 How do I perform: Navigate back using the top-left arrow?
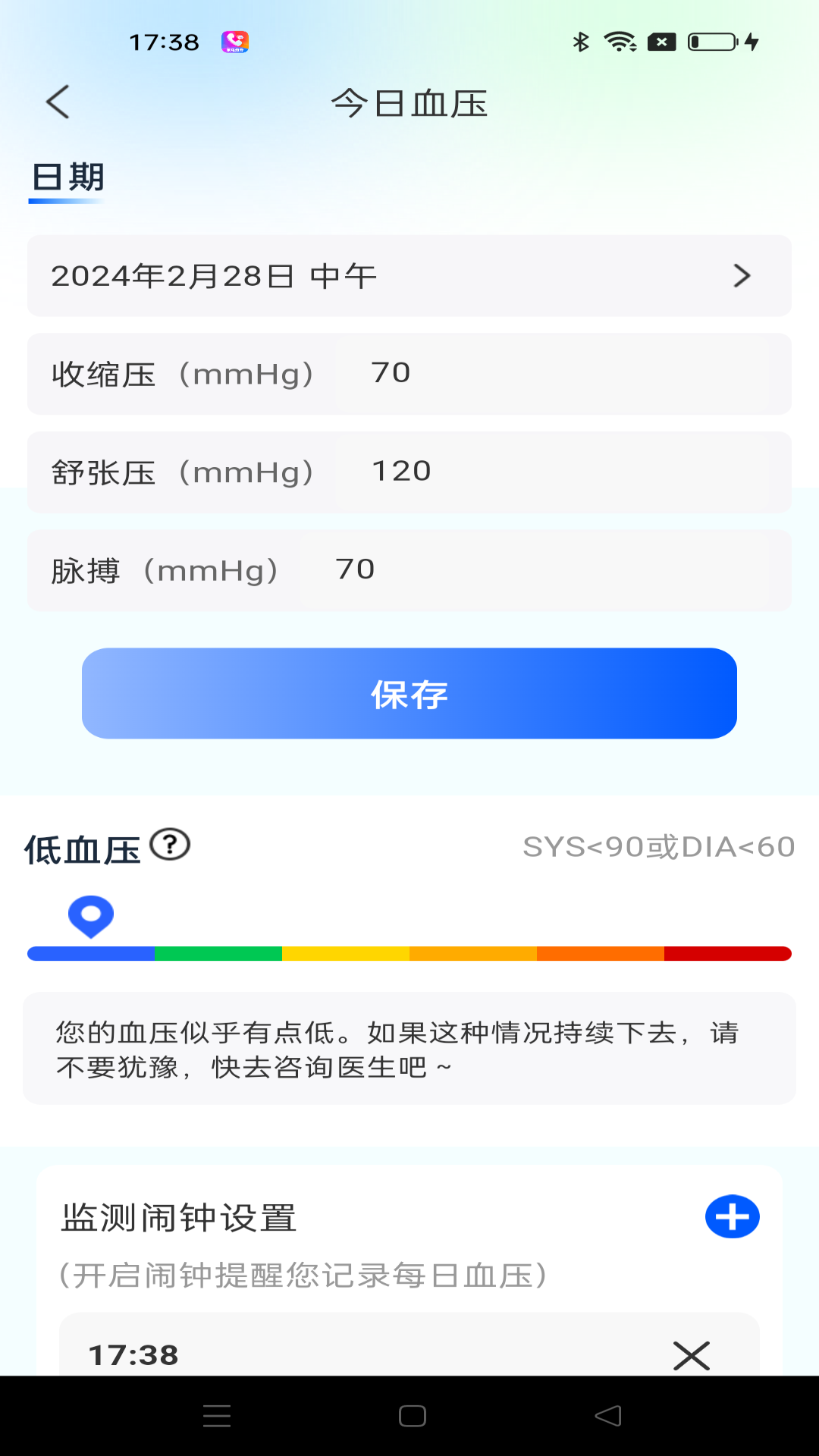coord(57,102)
